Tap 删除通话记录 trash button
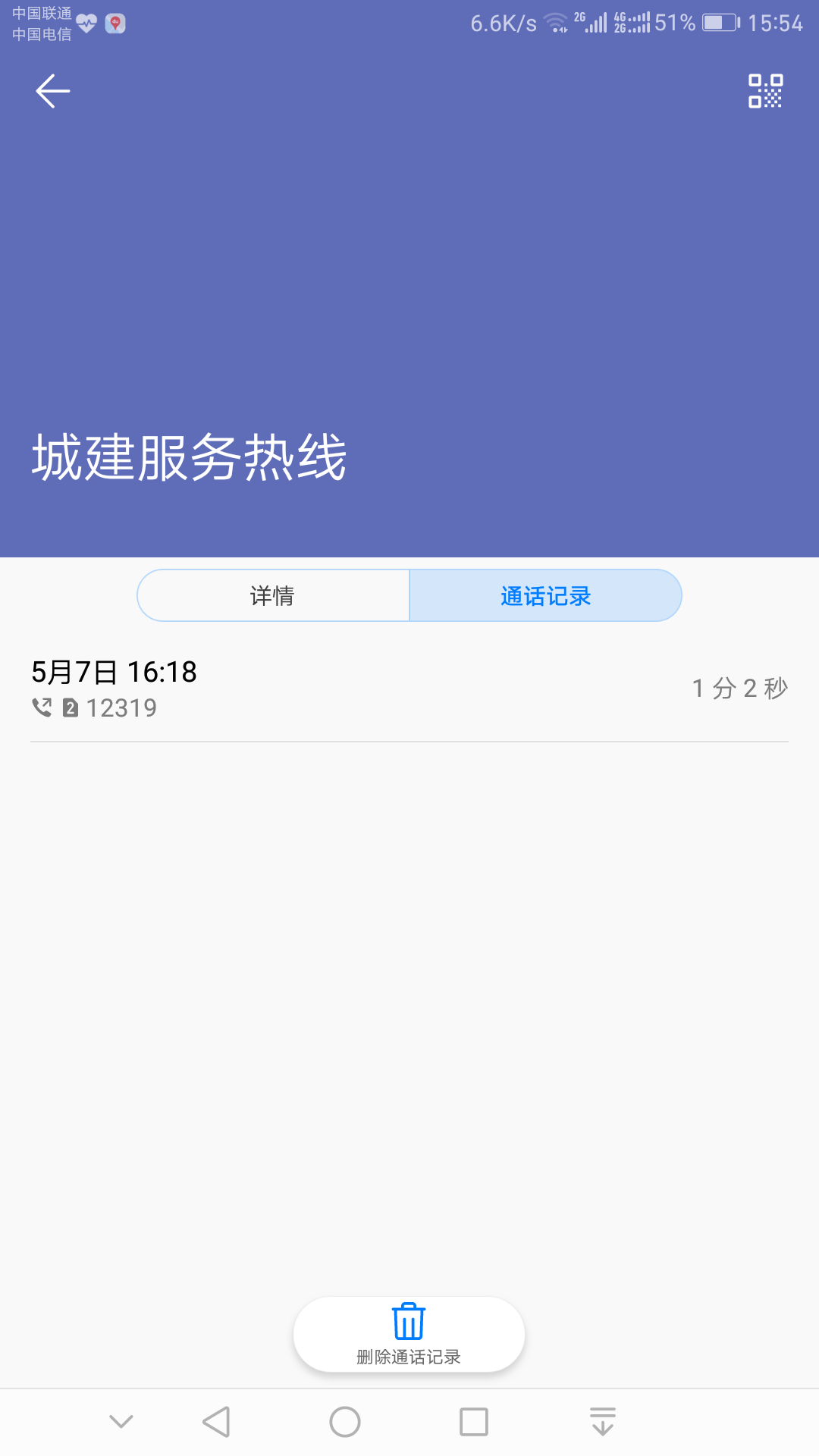The width and height of the screenshot is (819, 1456). click(409, 1334)
